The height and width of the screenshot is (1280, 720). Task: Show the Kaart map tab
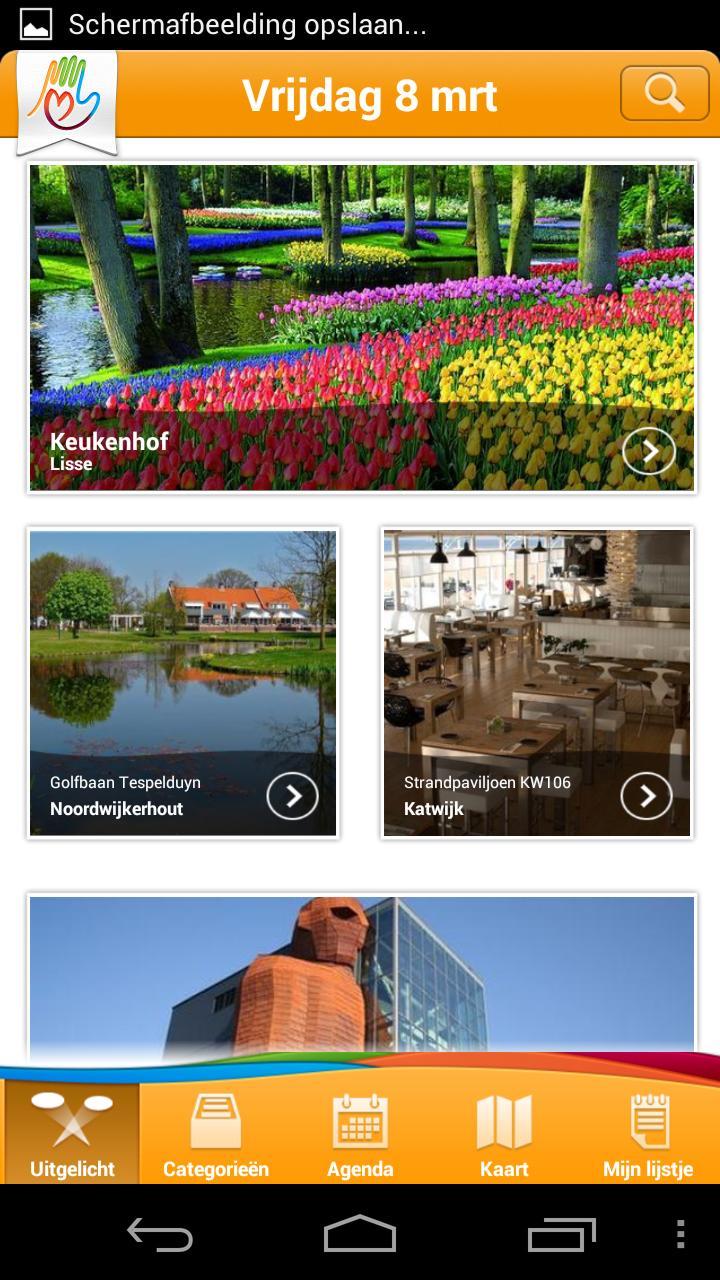coord(504,1135)
